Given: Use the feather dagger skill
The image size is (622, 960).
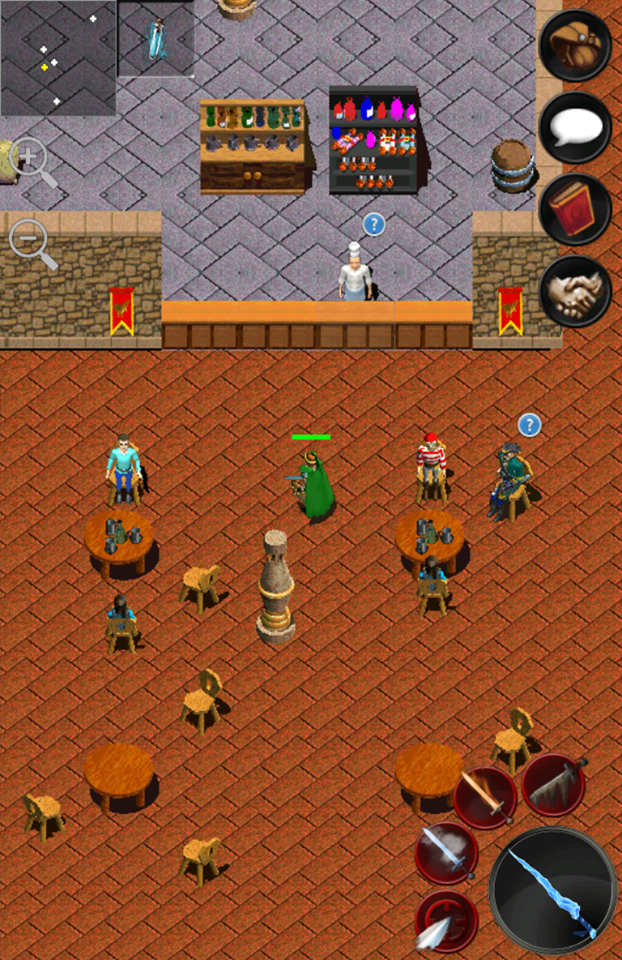Looking at the screenshot, I should [446, 921].
